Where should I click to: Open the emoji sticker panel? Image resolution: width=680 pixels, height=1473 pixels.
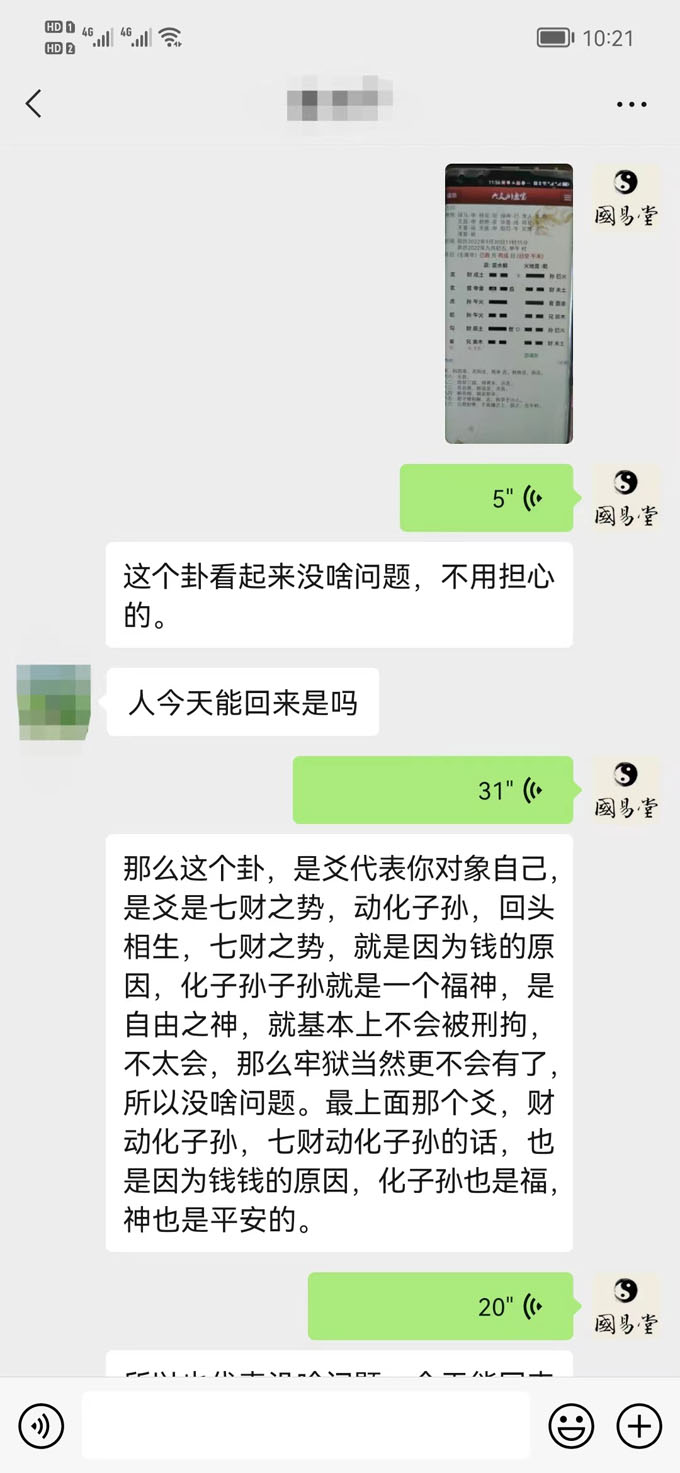coord(571,1425)
